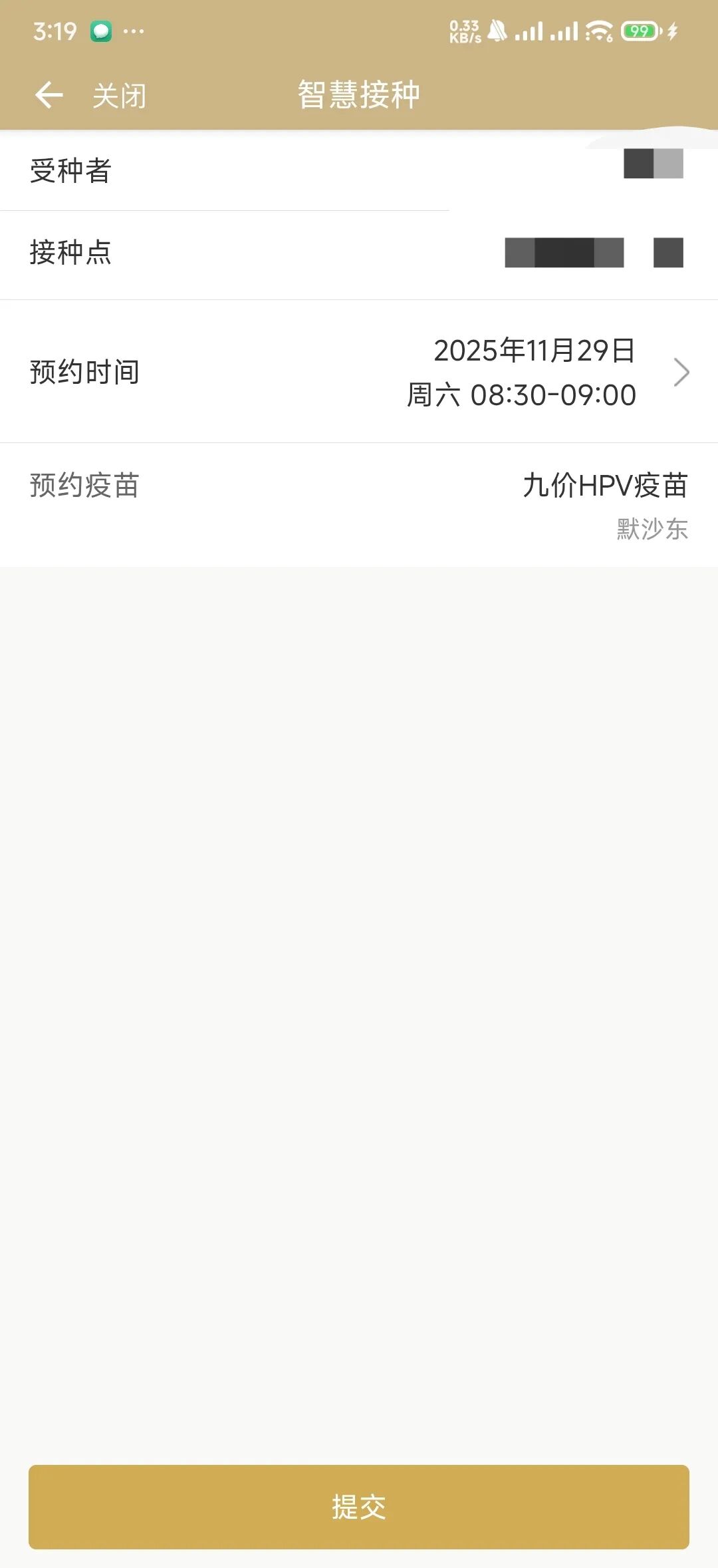Submit the appointment with 提交 button
Screen dimensions: 718x1568
click(359, 1507)
